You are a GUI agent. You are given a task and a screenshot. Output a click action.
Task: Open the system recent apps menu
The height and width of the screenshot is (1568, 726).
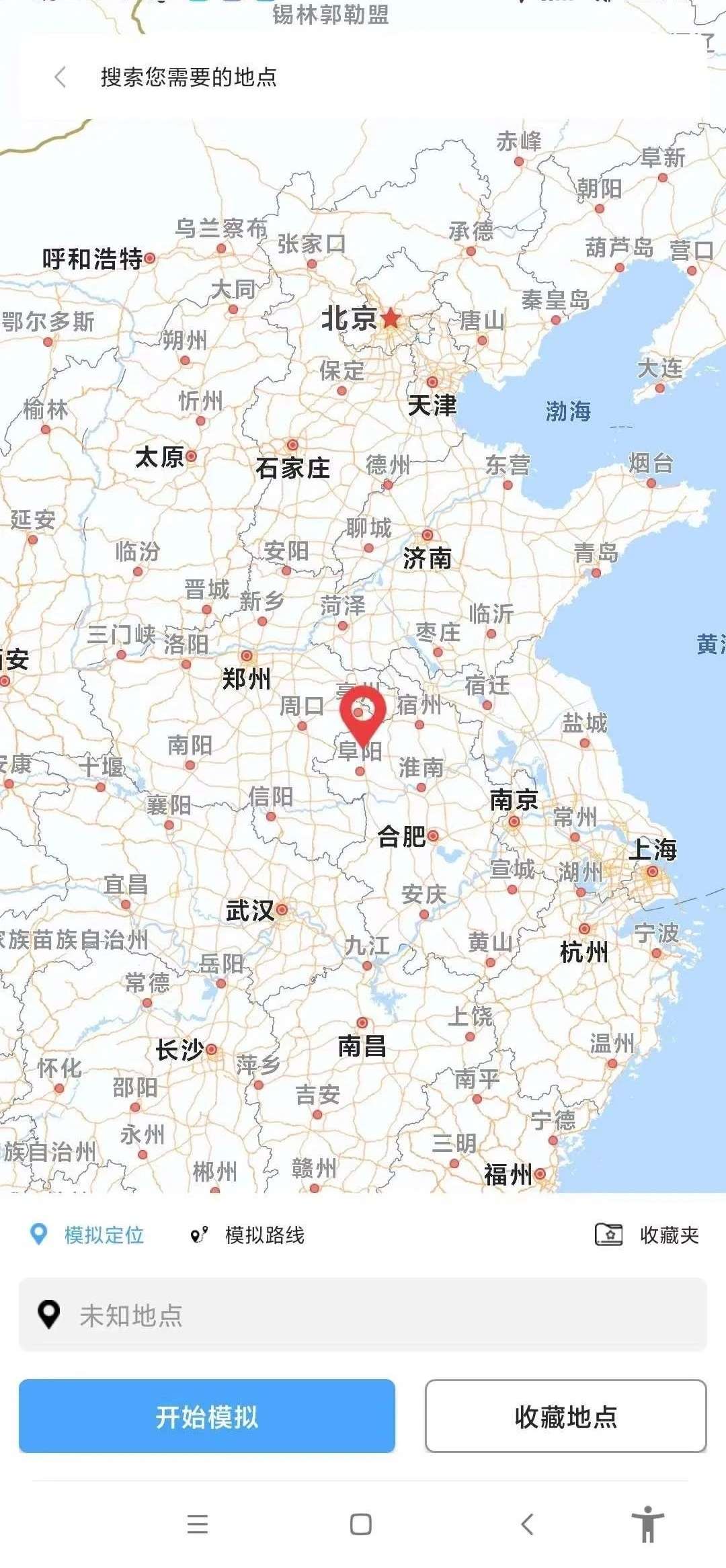click(198, 1524)
